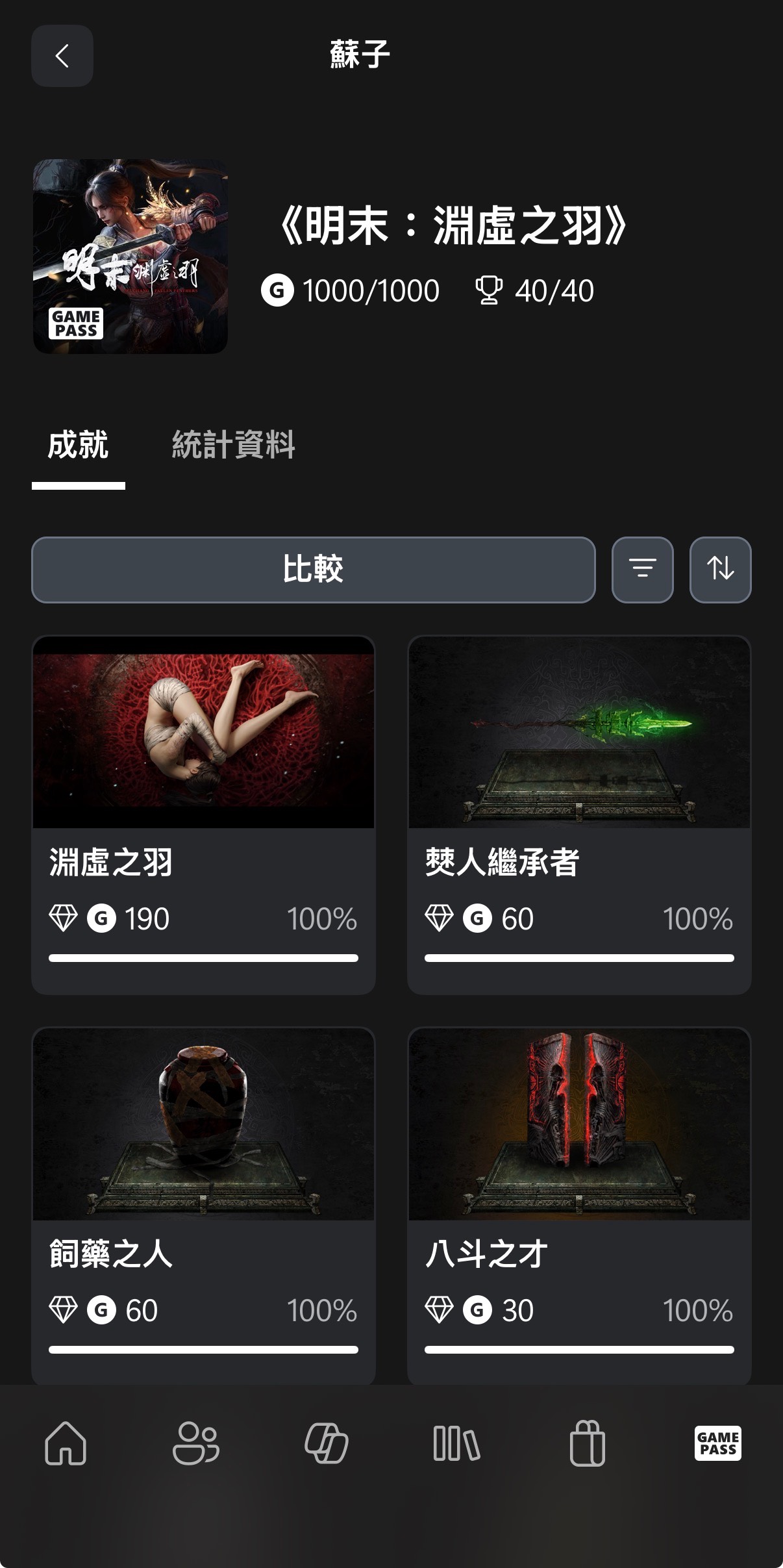View the 飼藥之人 achievement card
The height and width of the screenshot is (1568, 783).
tap(203, 1206)
